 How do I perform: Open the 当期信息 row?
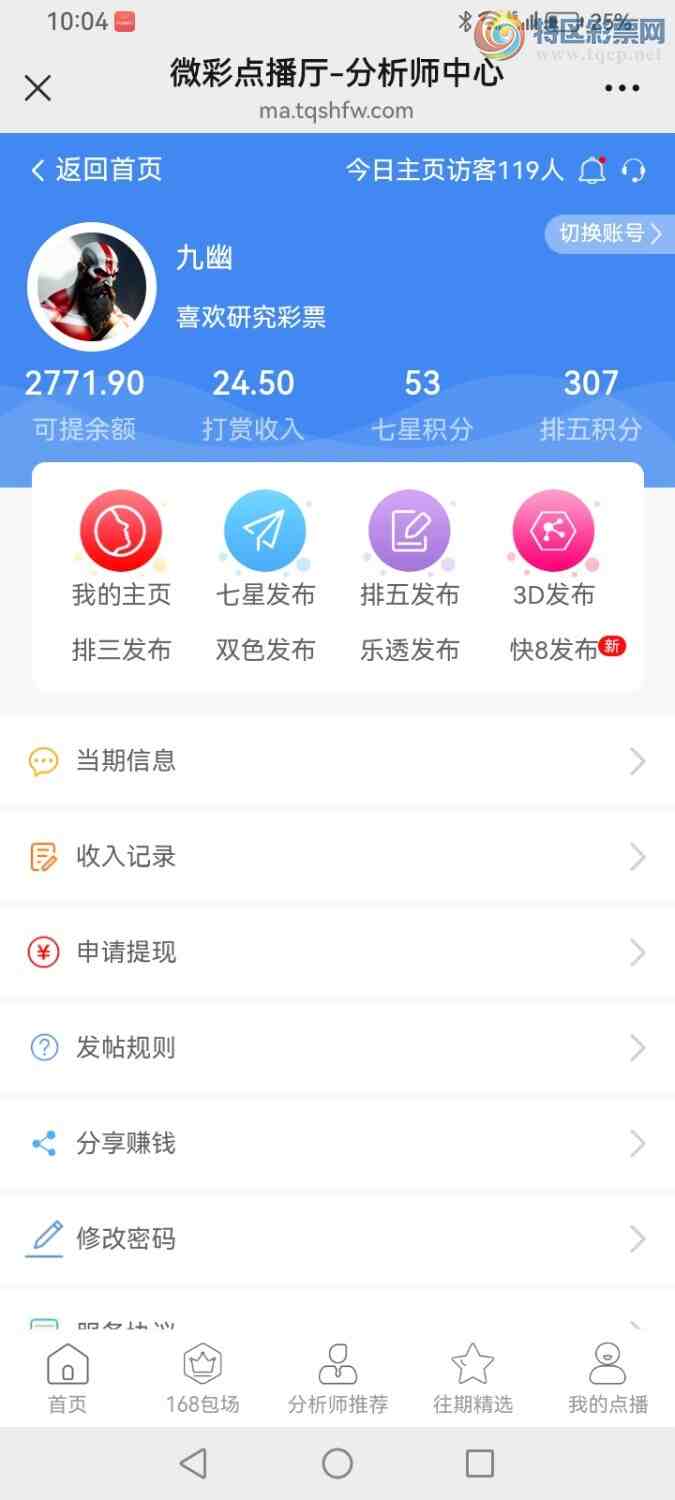(x=337, y=761)
